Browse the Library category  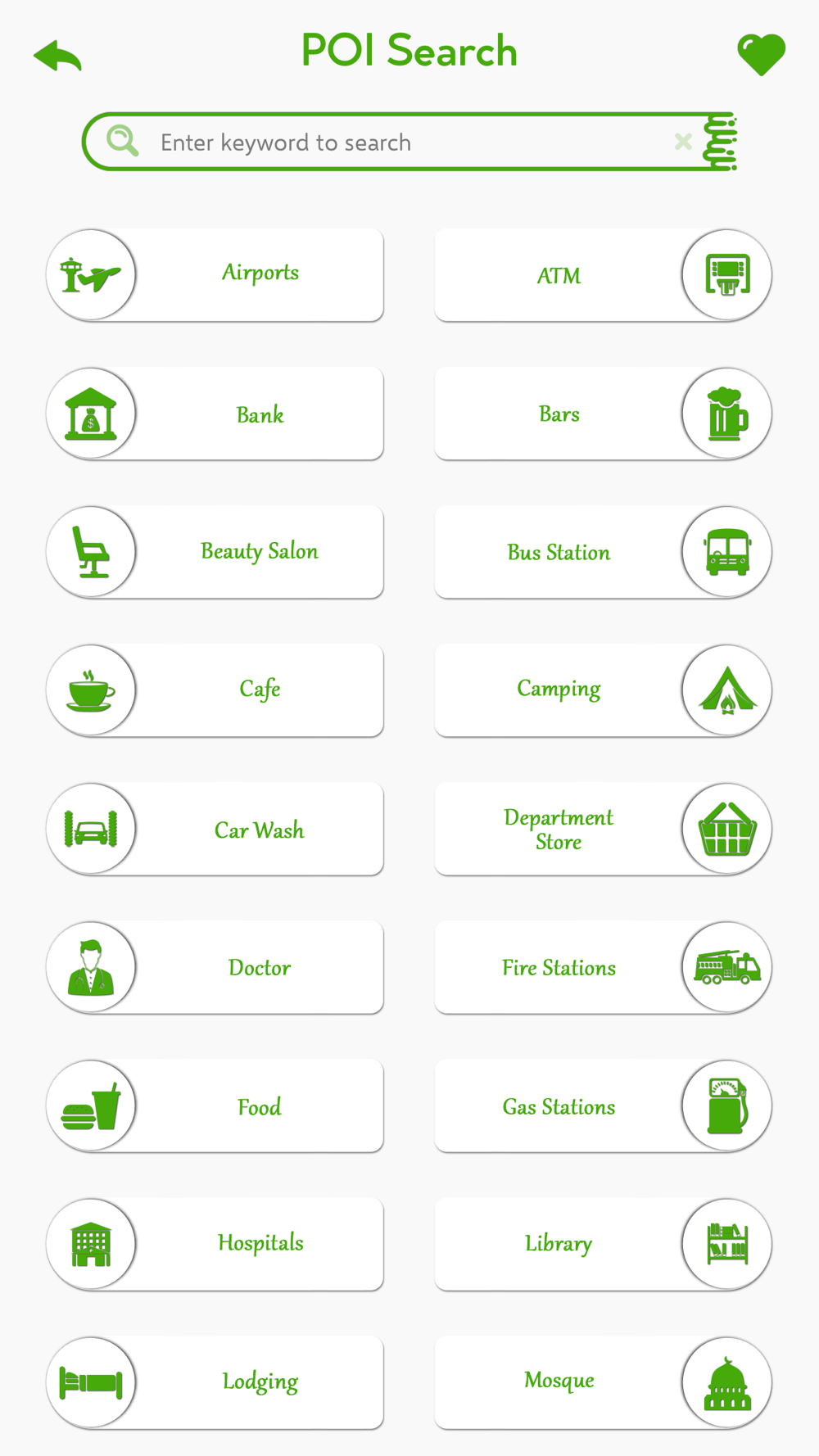603,1244
